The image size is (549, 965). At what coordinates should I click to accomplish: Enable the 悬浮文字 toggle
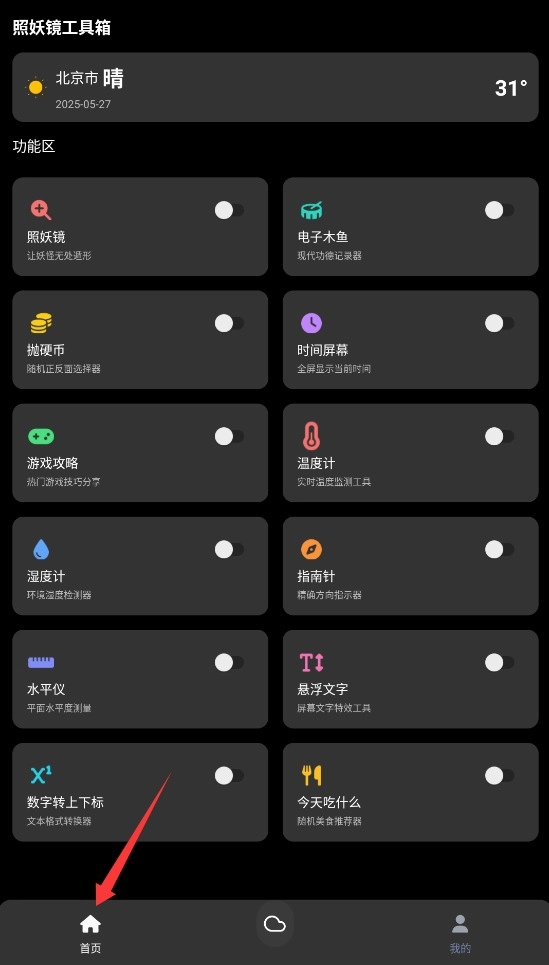(x=499, y=663)
